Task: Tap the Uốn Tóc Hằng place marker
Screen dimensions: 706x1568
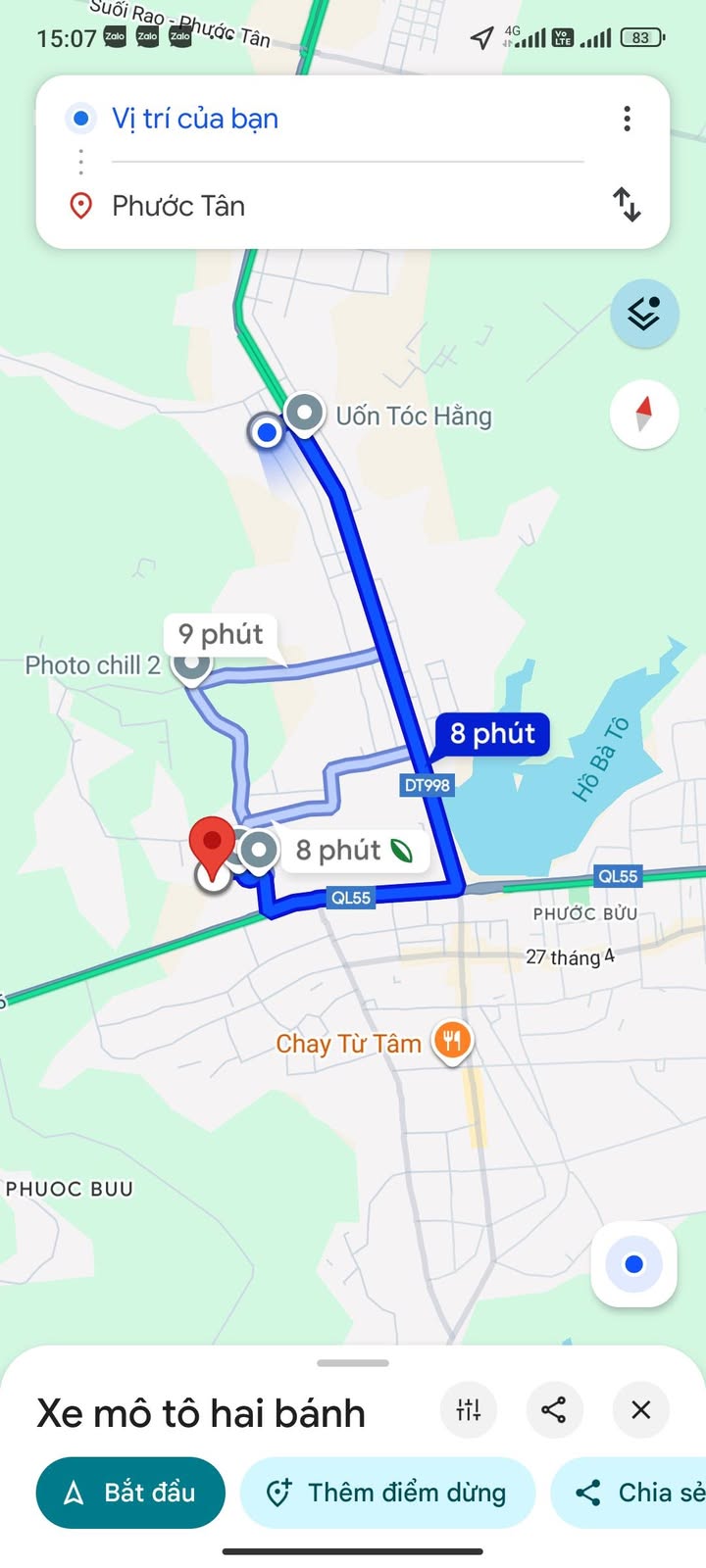Action: tap(304, 413)
